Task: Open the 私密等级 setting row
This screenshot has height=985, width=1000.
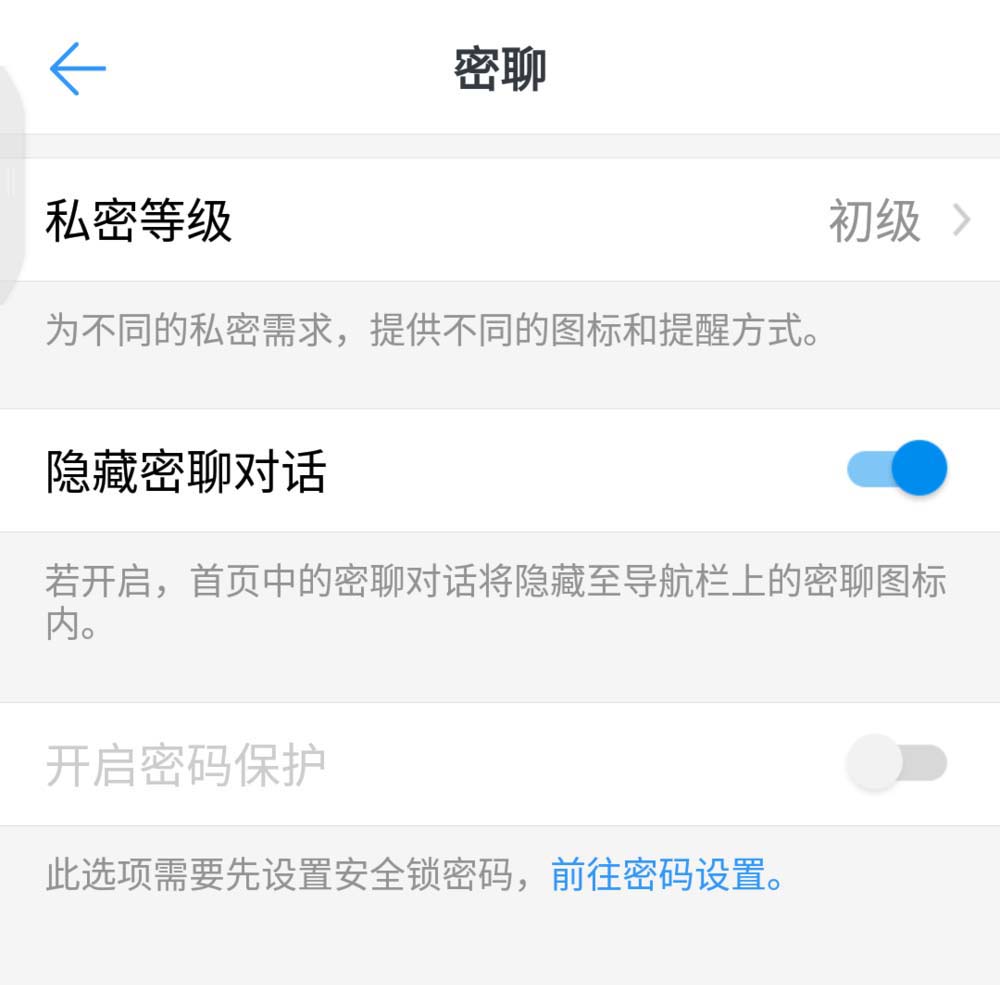Action: click(x=500, y=220)
